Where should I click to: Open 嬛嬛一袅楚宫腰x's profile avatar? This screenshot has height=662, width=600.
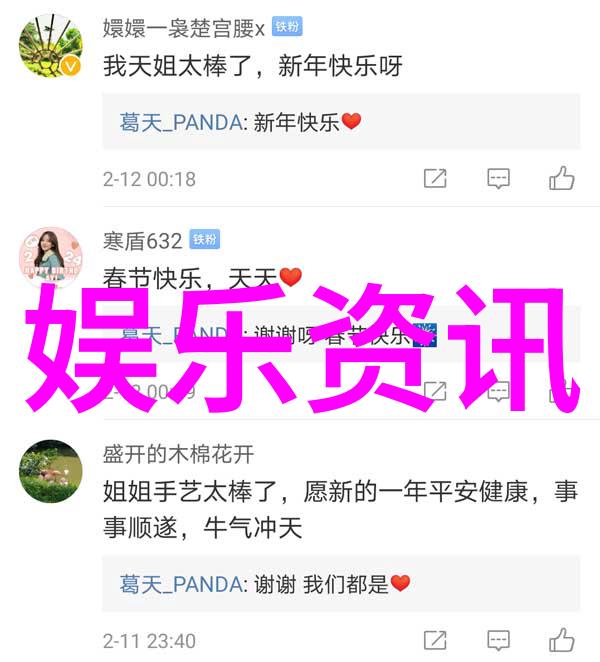click(50, 46)
